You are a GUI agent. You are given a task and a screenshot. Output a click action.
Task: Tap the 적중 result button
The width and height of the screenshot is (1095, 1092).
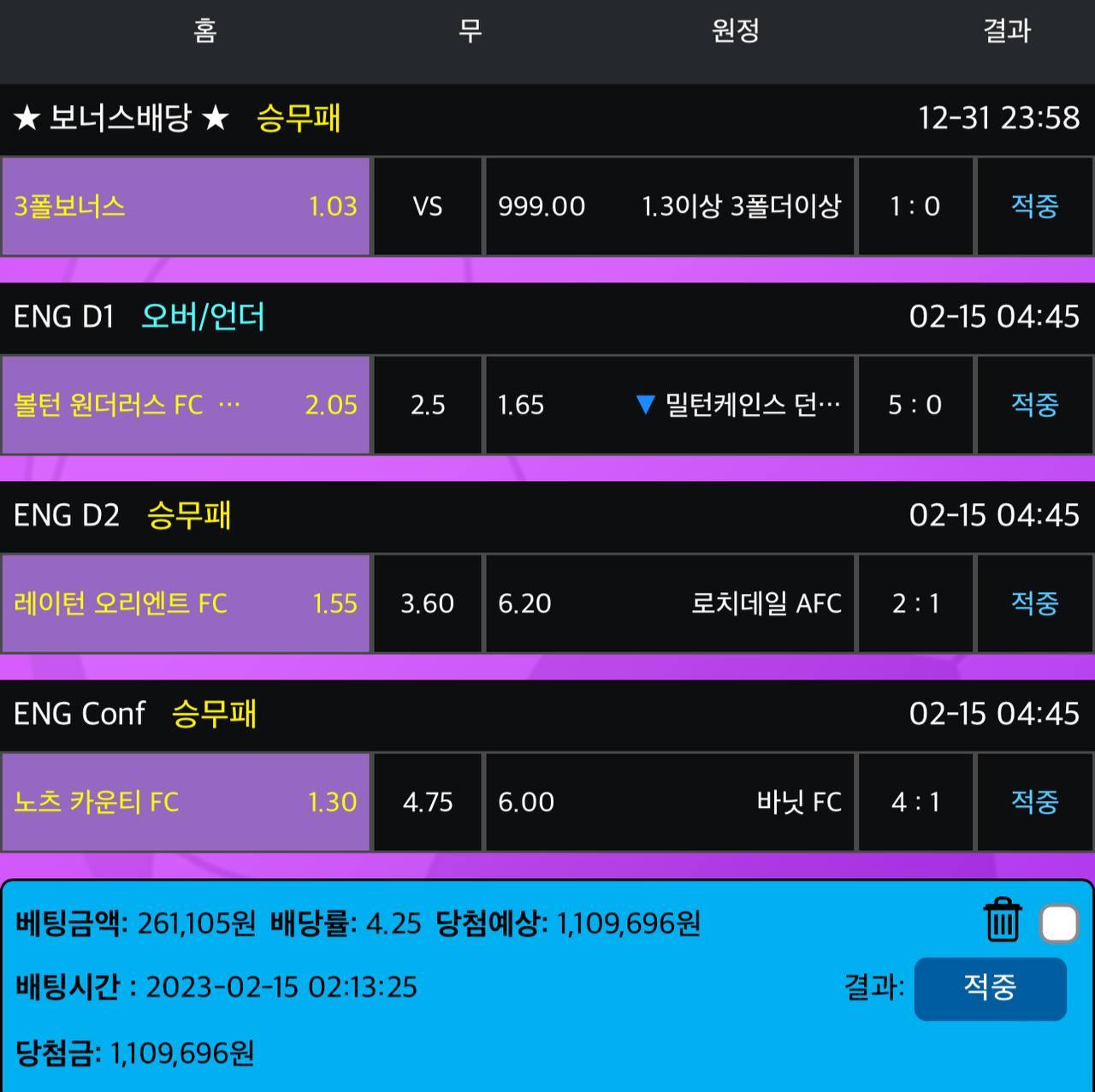tap(990, 988)
